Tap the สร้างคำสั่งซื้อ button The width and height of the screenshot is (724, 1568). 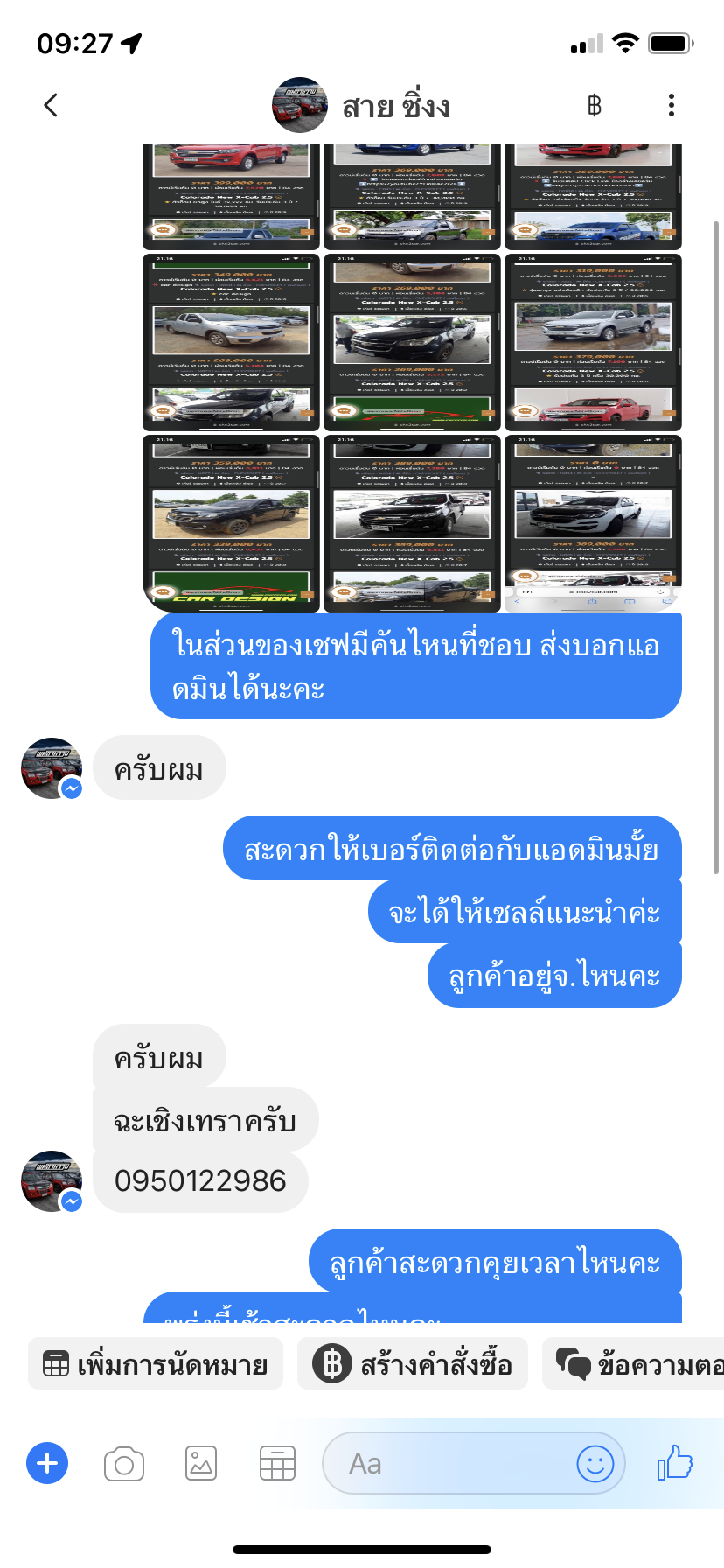413,1364
